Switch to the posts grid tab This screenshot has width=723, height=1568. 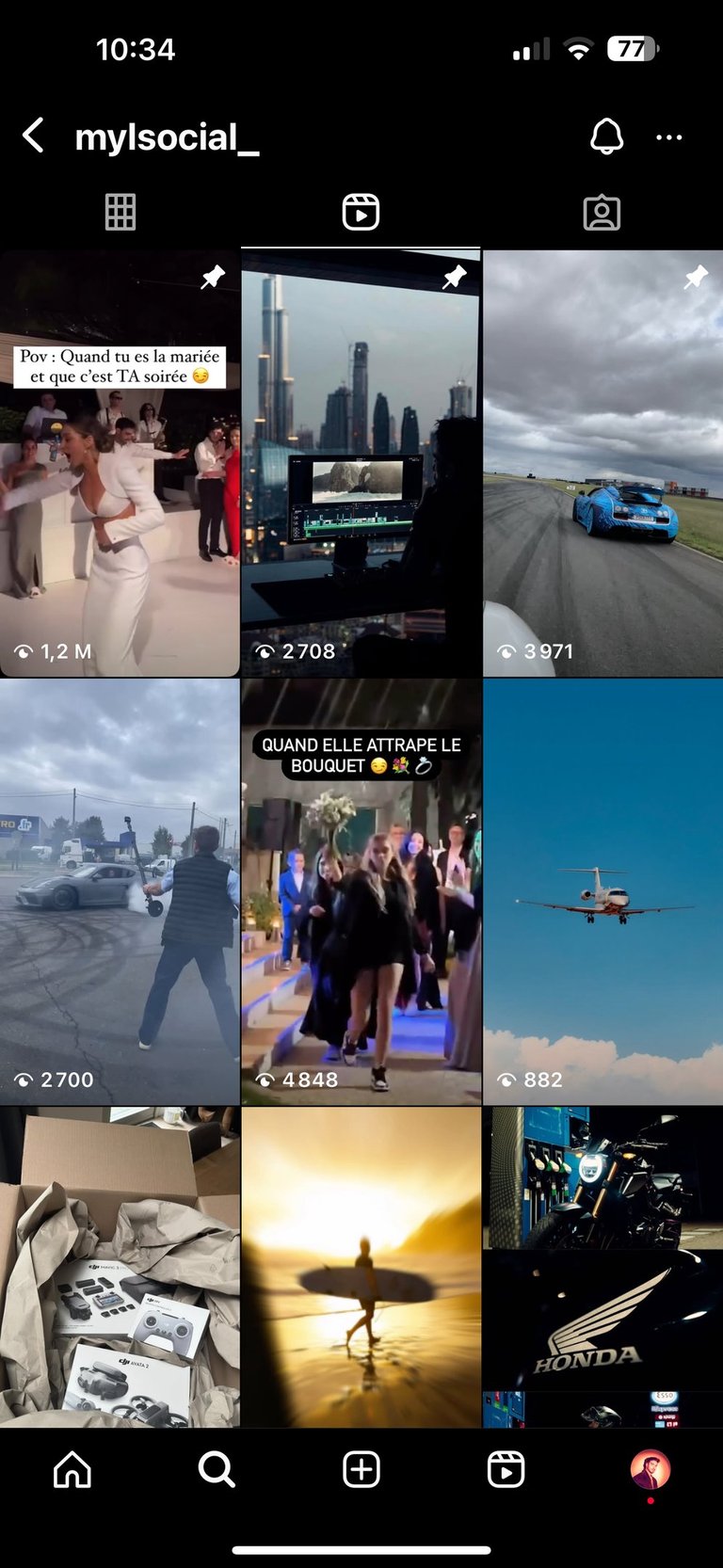pyautogui.click(x=120, y=212)
